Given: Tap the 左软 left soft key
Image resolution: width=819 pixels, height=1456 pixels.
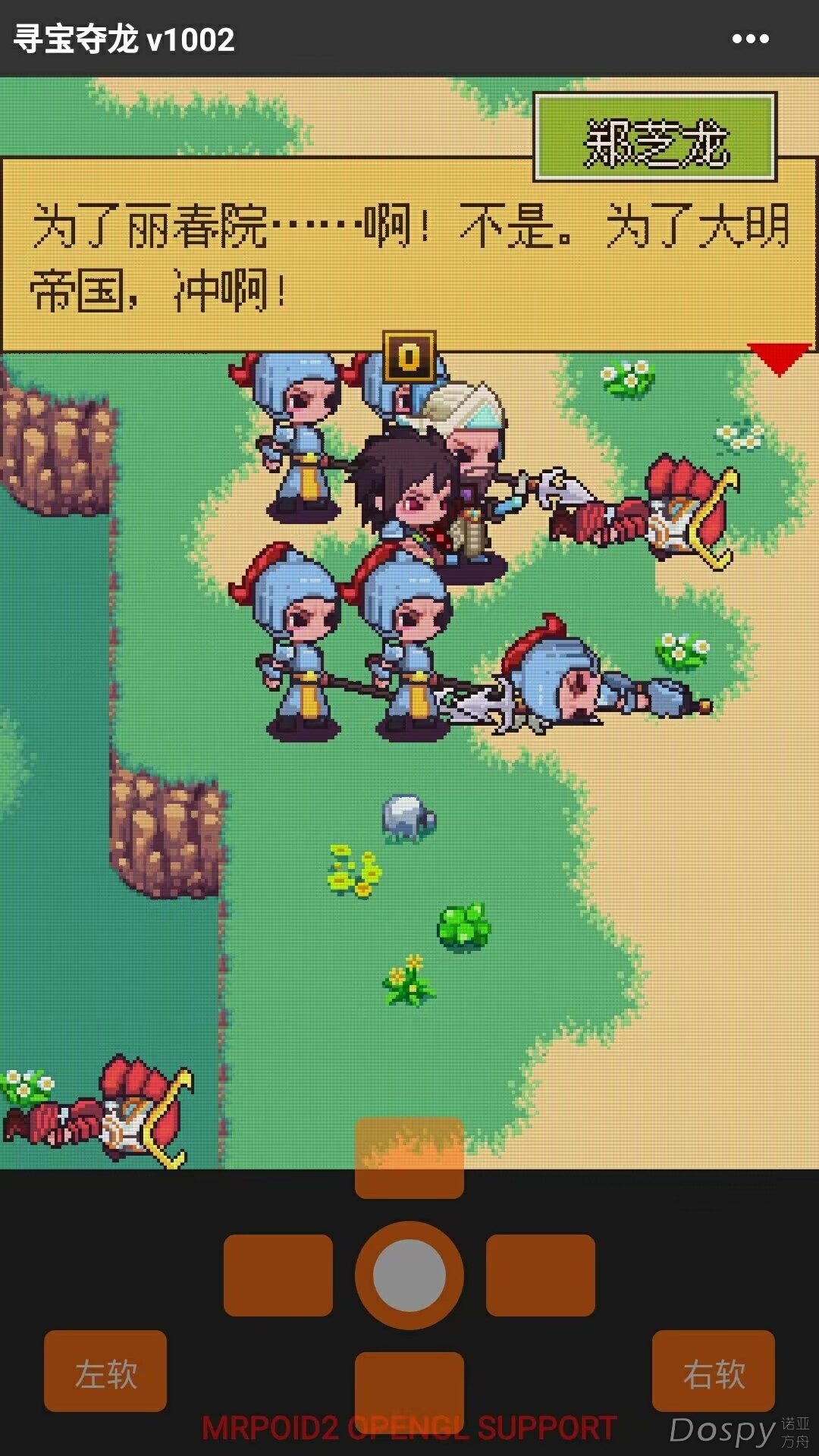Looking at the screenshot, I should pos(105,1371).
